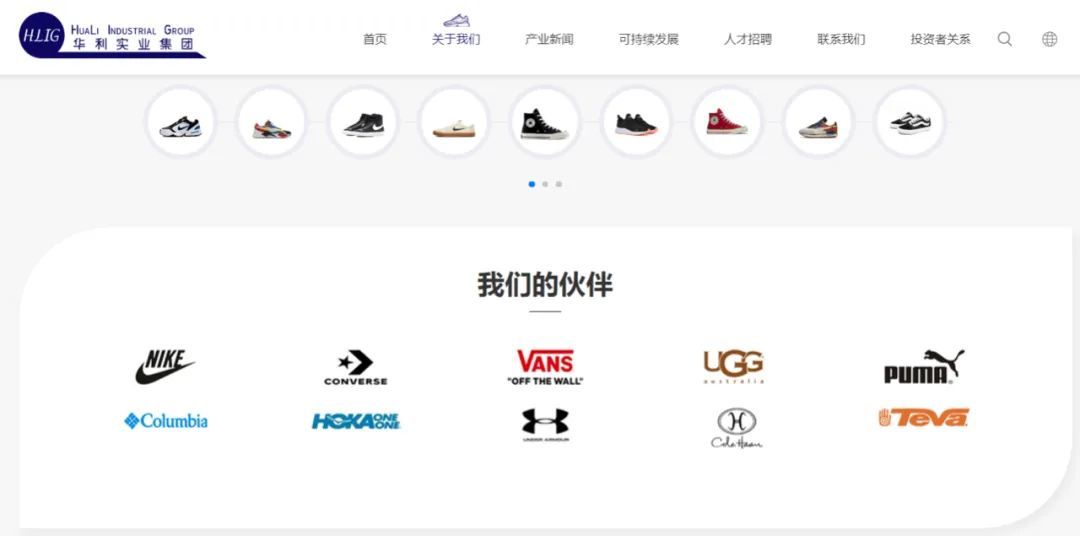Select the white gum-sole Nike shoe thumbnail
The image size is (1080, 536).
coord(454,123)
